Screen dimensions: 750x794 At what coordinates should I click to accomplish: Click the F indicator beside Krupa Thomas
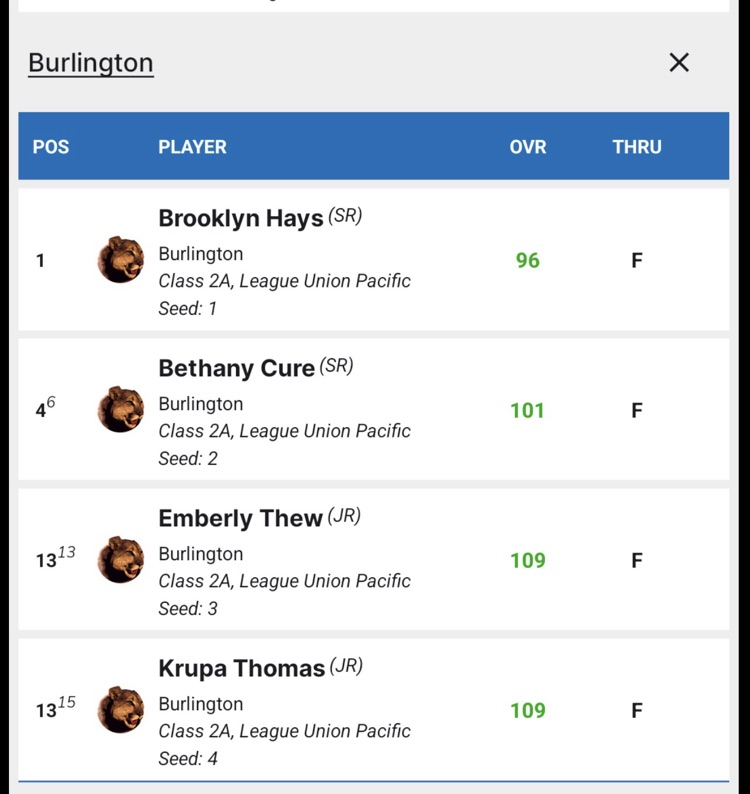coord(636,710)
